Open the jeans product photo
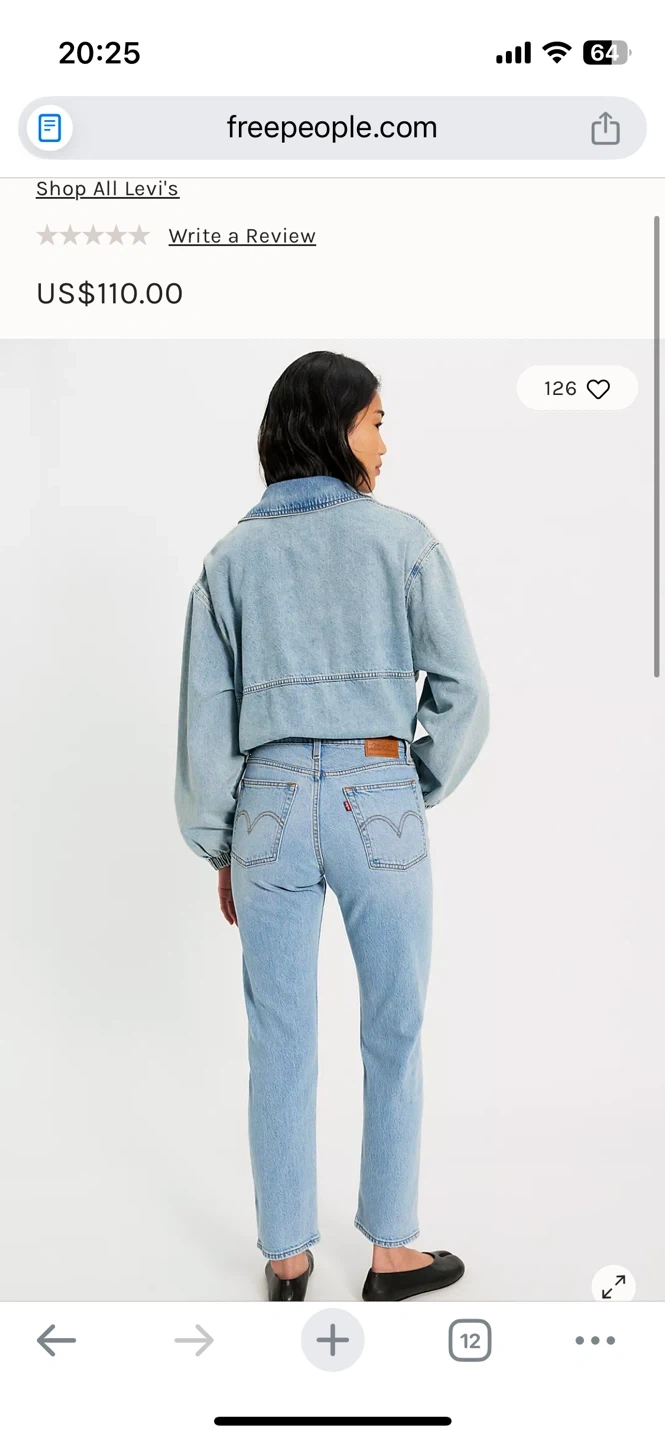 click(x=332, y=820)
